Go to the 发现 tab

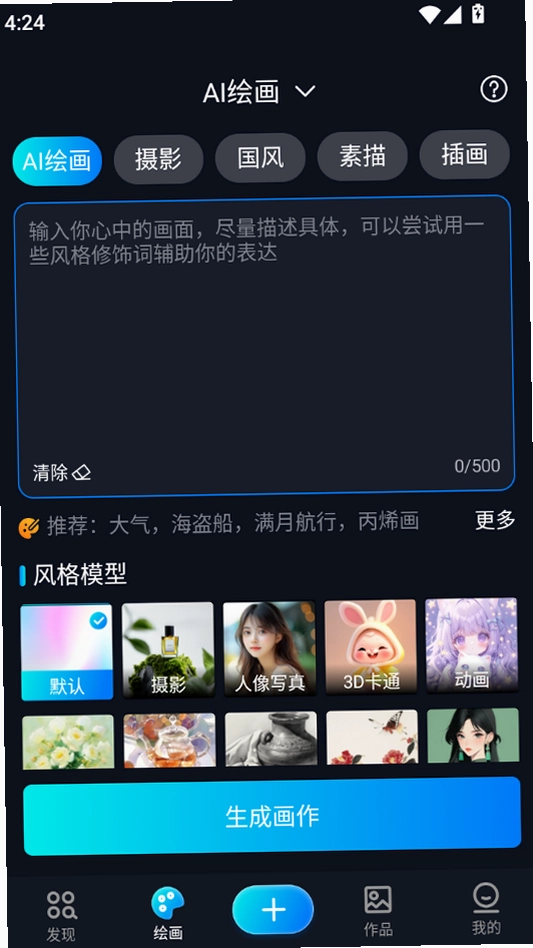61,915
